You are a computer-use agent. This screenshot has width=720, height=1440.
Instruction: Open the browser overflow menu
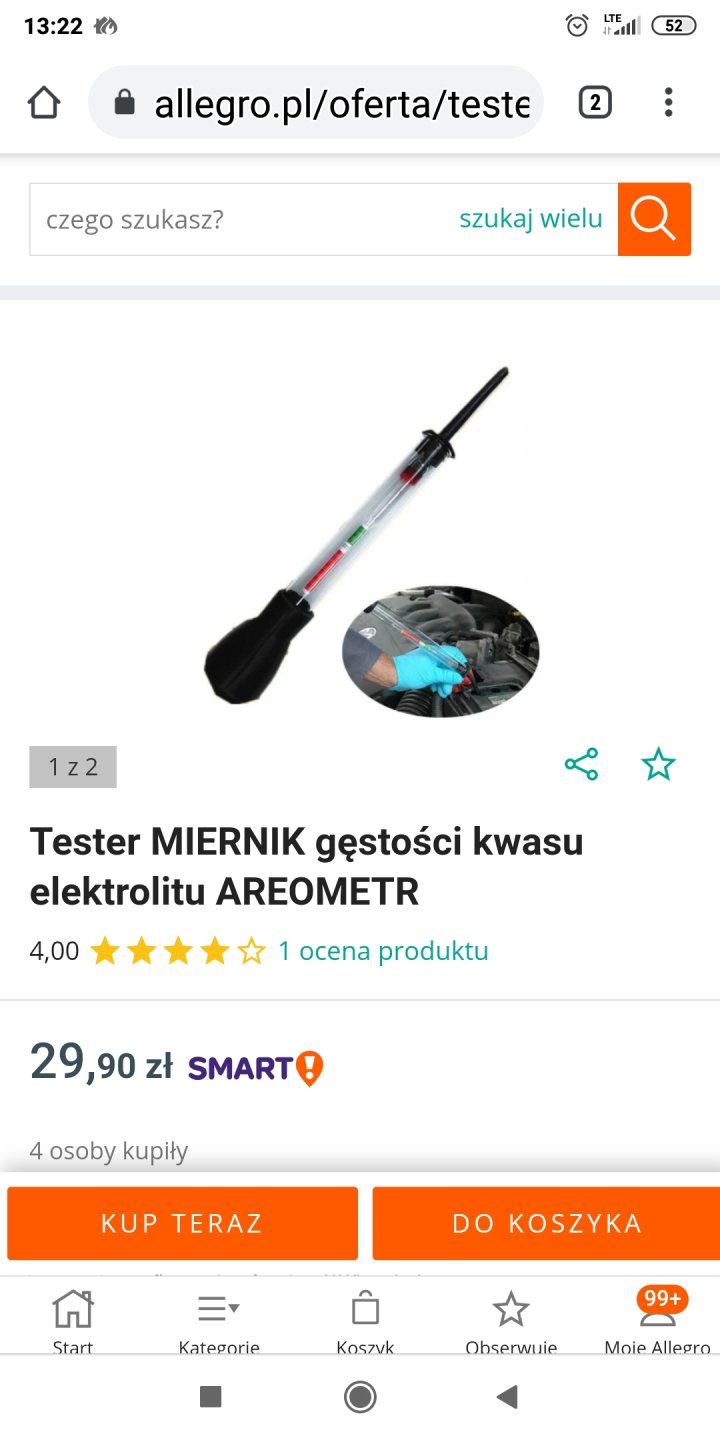pyautogui.click(x=668, y=102)
